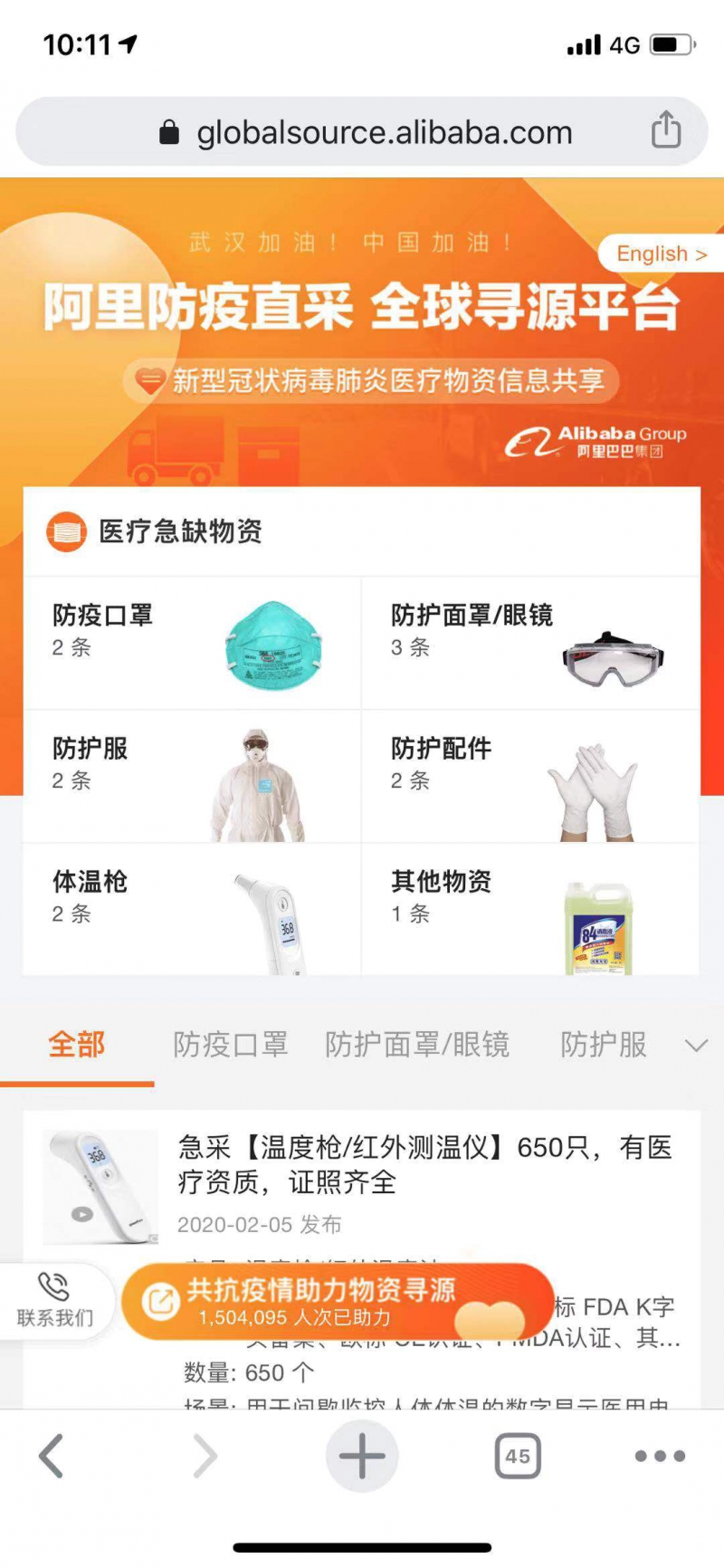The image size is (724, 1568).
Task: Open the 防护配件 gloves category tile
Action: click(x=530, y=777)
